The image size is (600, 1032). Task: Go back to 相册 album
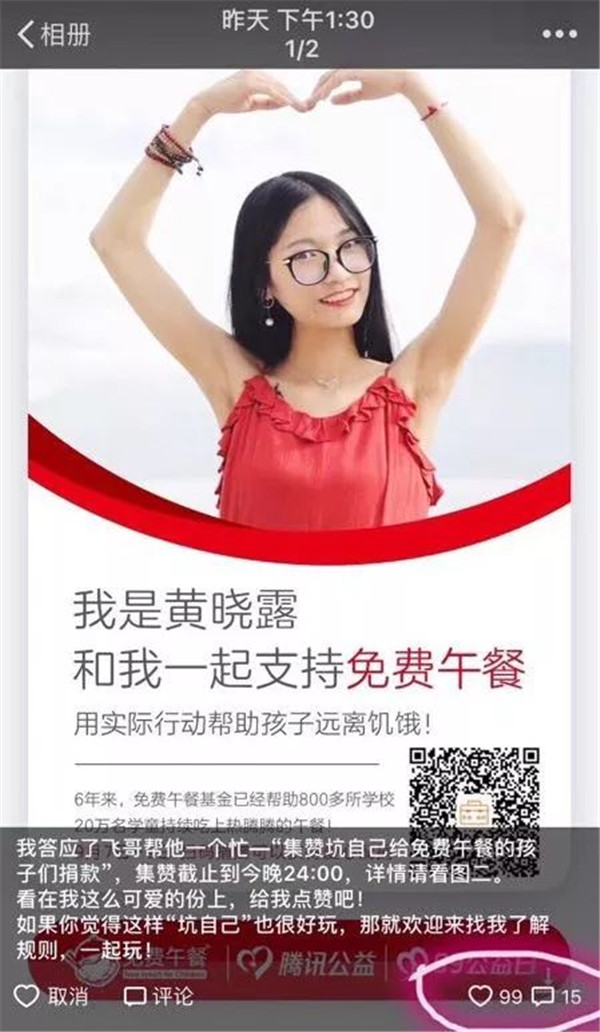coord(55,34)
